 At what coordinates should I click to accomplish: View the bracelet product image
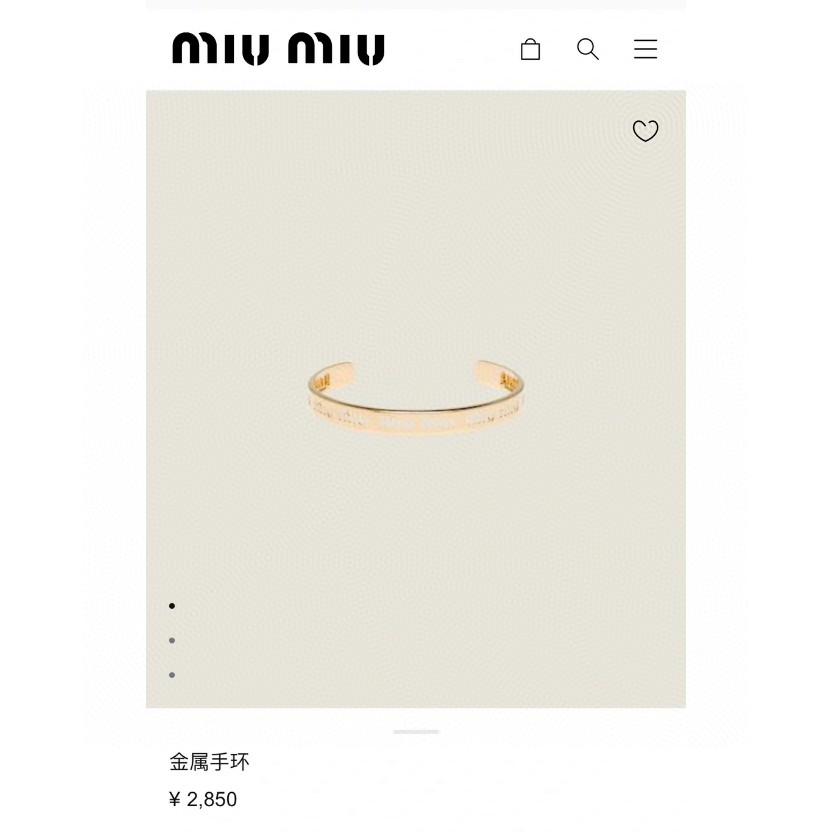[416, 398]
